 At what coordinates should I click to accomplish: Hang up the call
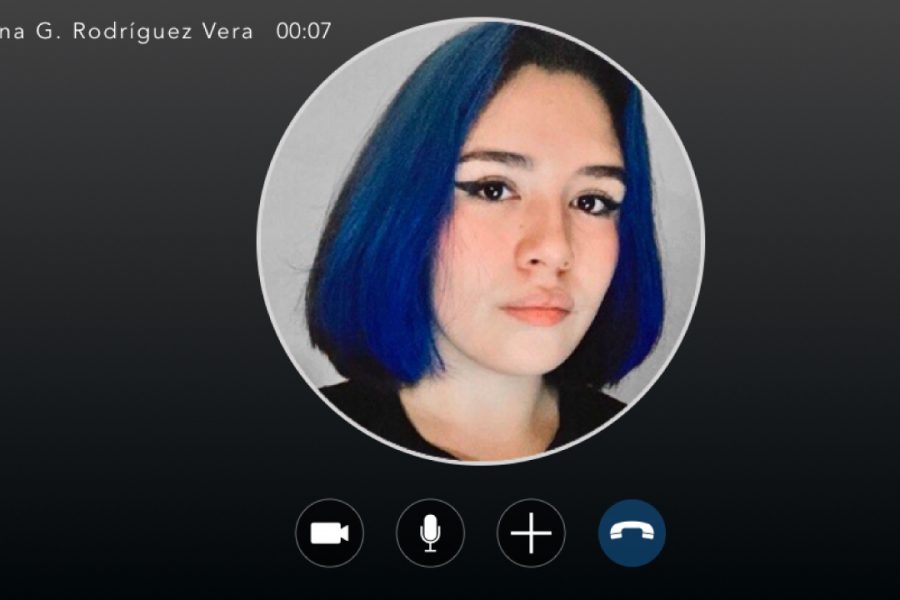[x=631, y=533]
